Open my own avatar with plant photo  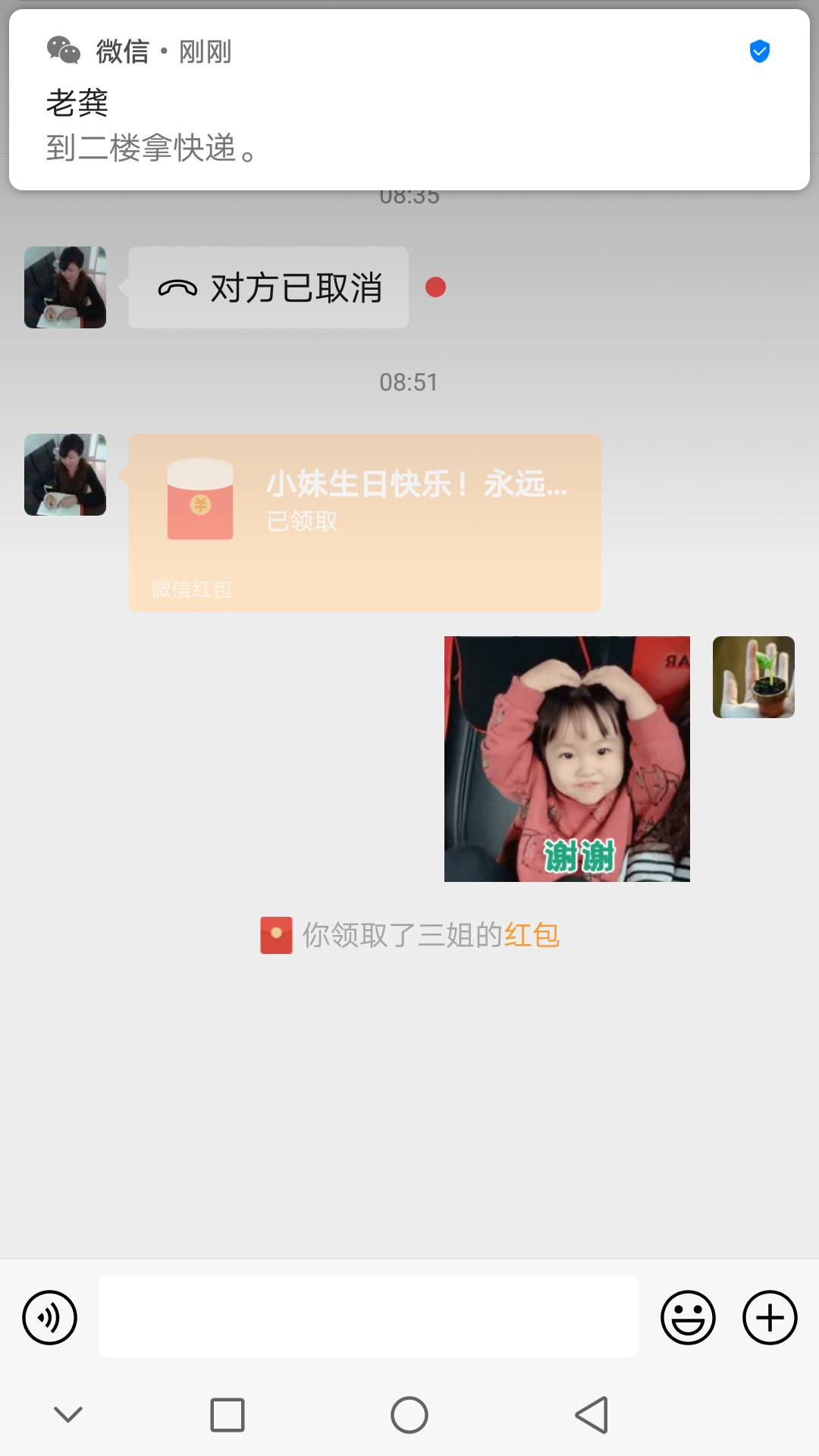pyautogui.click(x=753, y=677)
